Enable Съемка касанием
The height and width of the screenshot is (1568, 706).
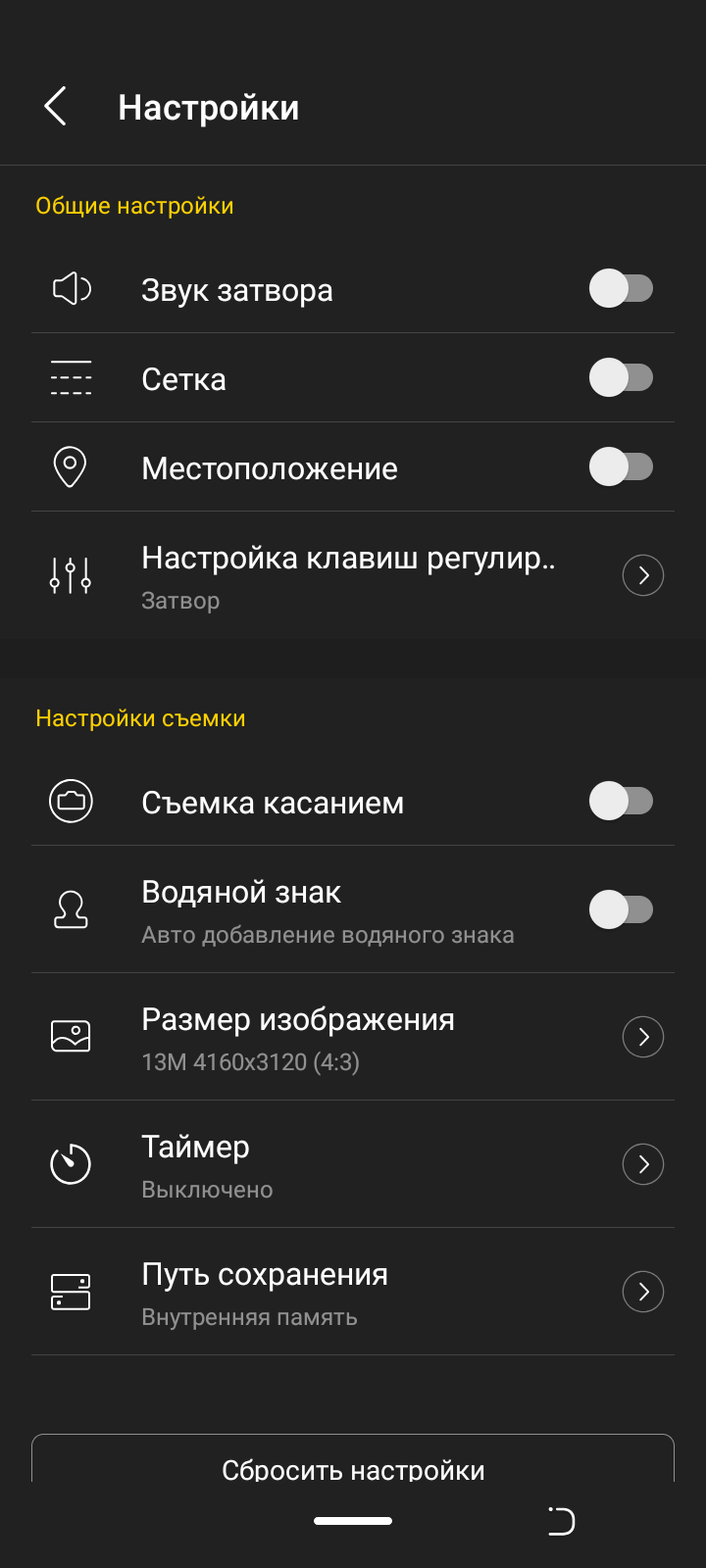tap(621, 802)
